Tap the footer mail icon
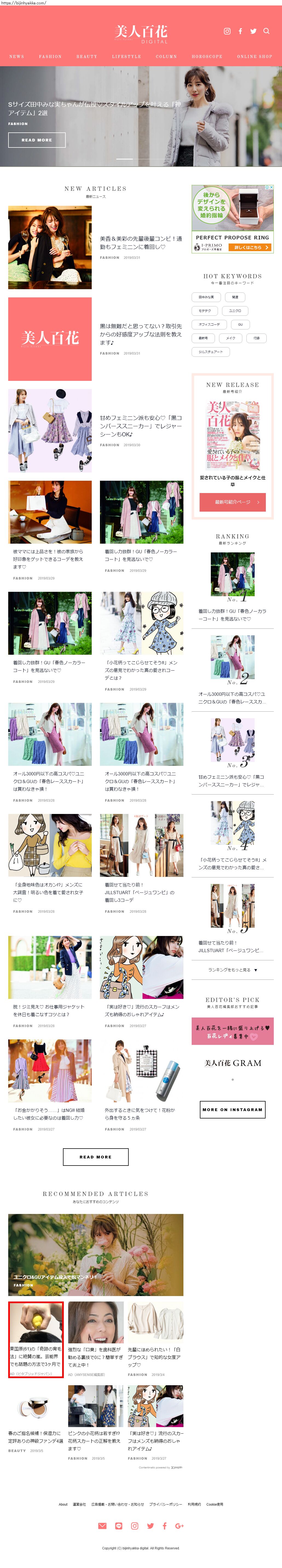282x1568 pixels. click(x=102, y=1526)
